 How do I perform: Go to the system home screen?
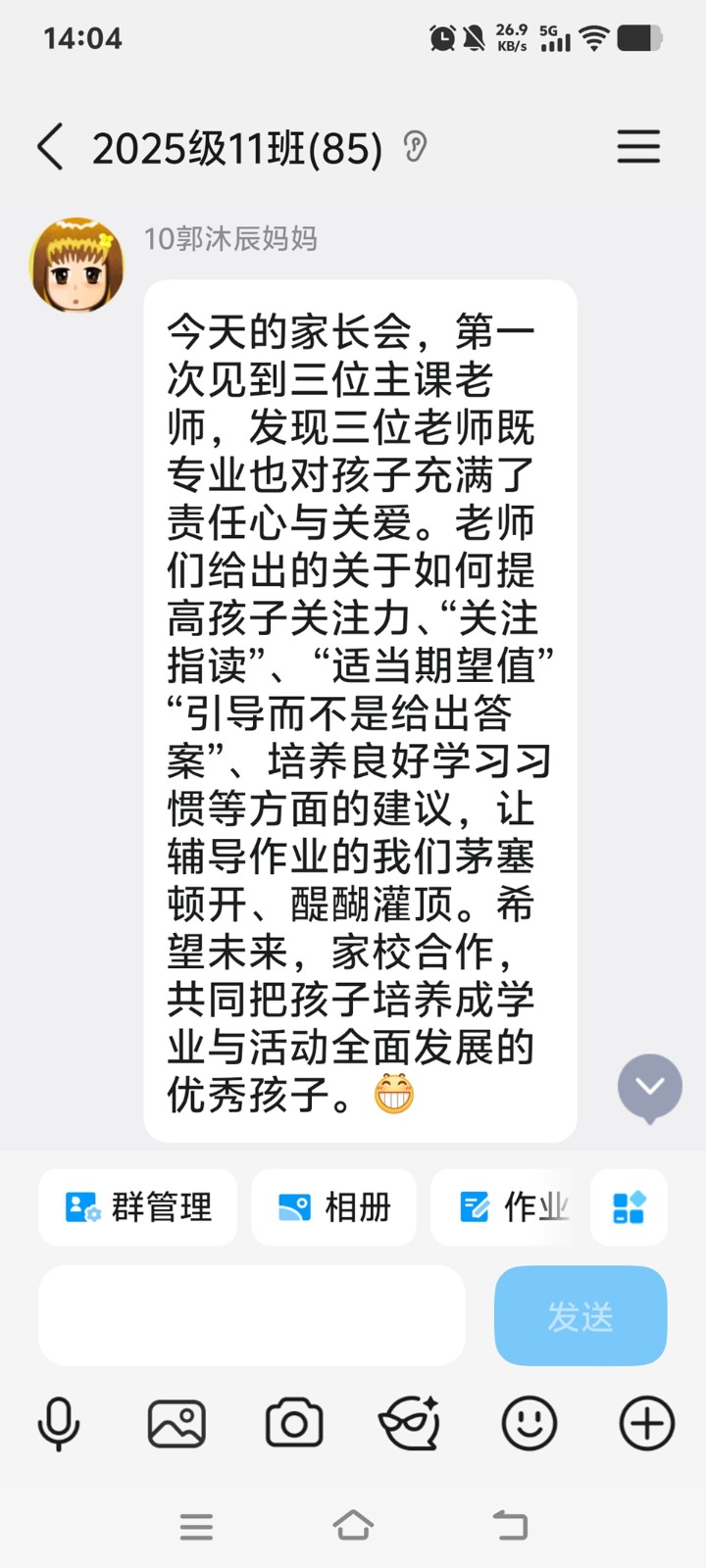(x=353, y=1525)
